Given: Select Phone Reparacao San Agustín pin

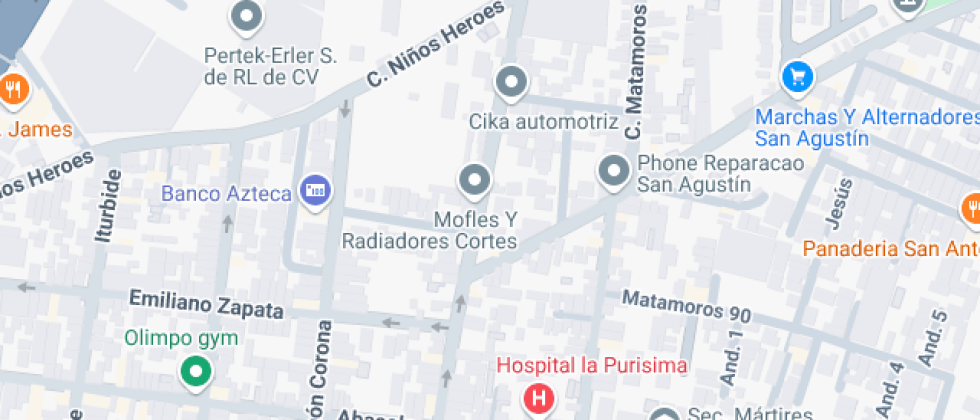Looking at the screenshot, I should click(x=613, y=172).
